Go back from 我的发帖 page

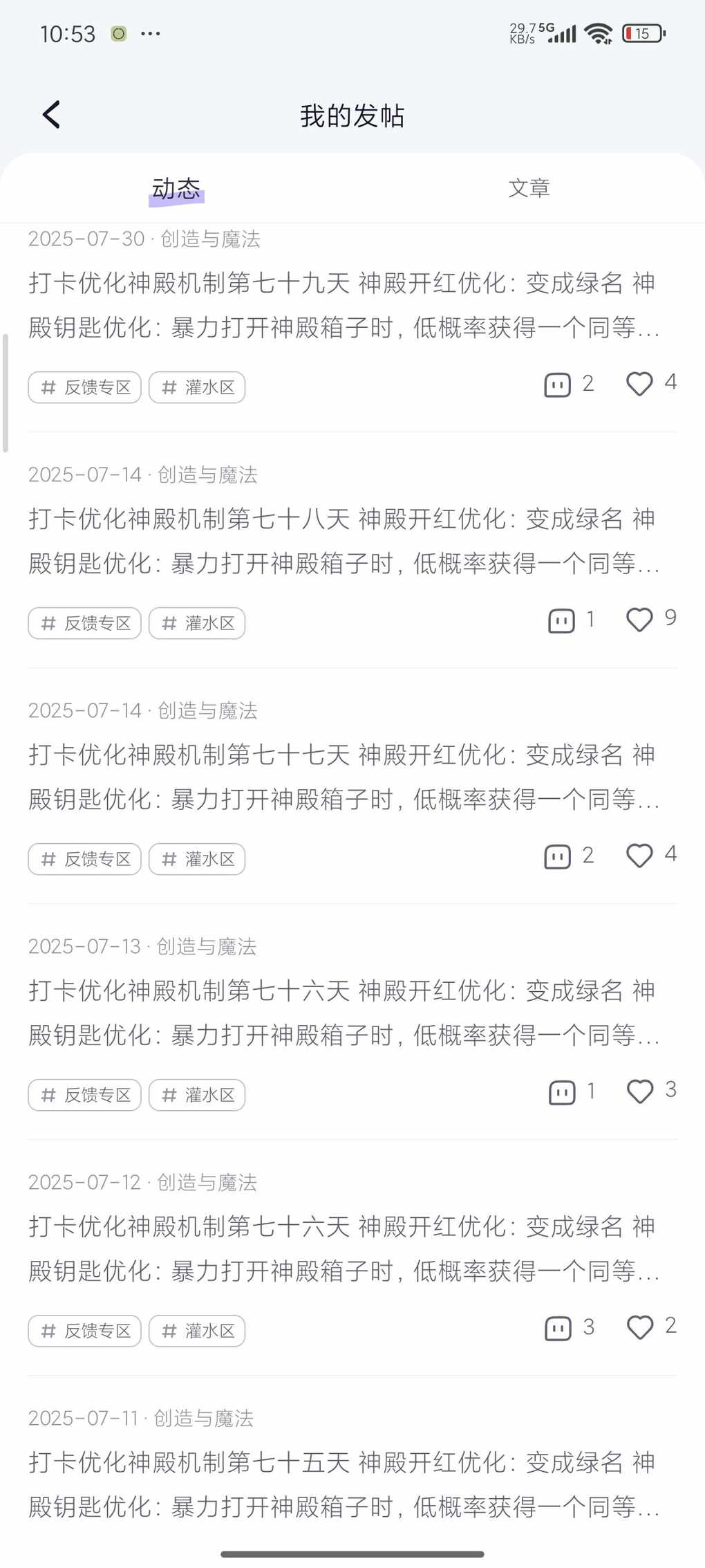click(x=52, y=115)
